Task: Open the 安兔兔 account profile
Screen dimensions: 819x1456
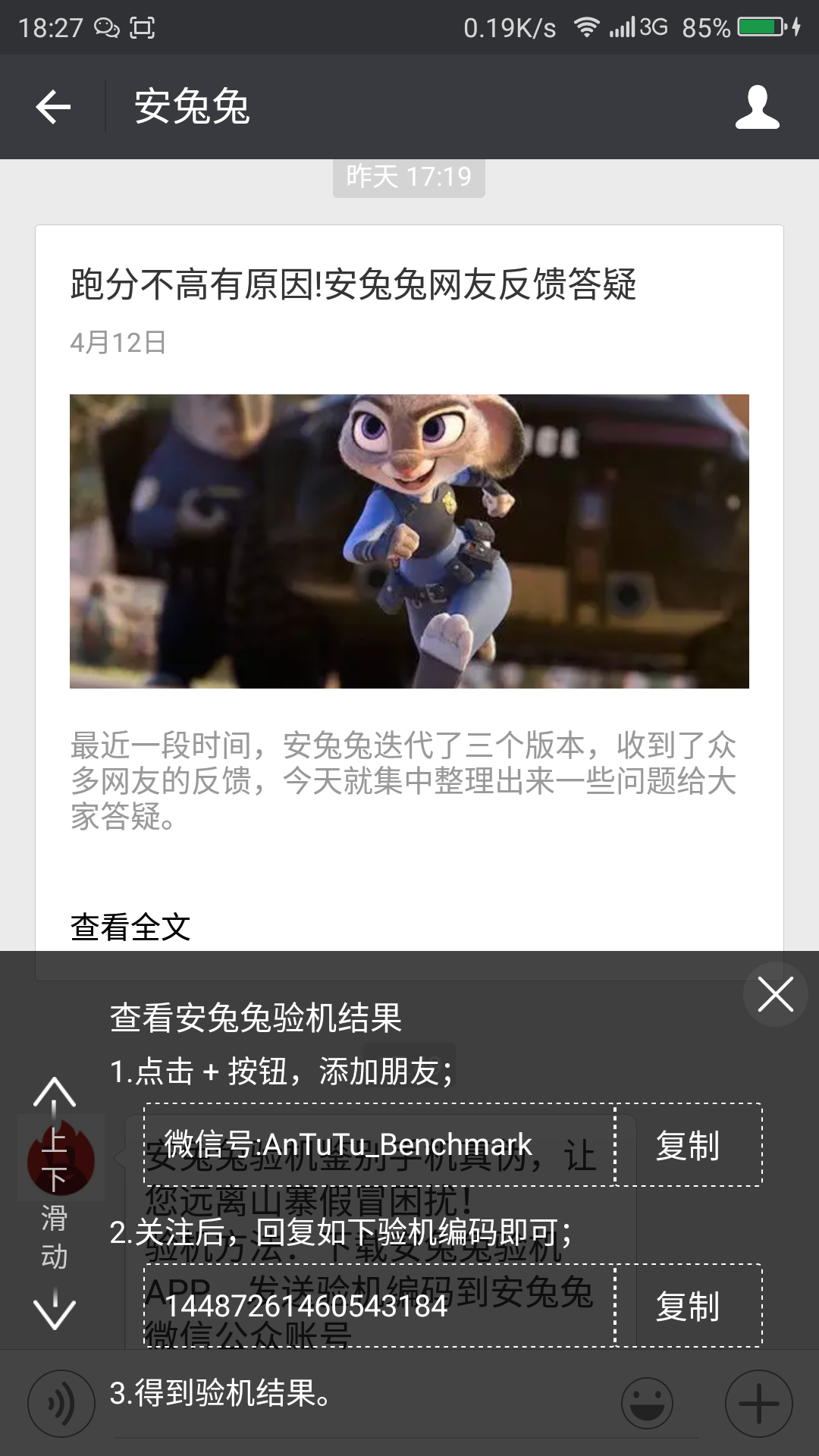Action: [757, 107]
